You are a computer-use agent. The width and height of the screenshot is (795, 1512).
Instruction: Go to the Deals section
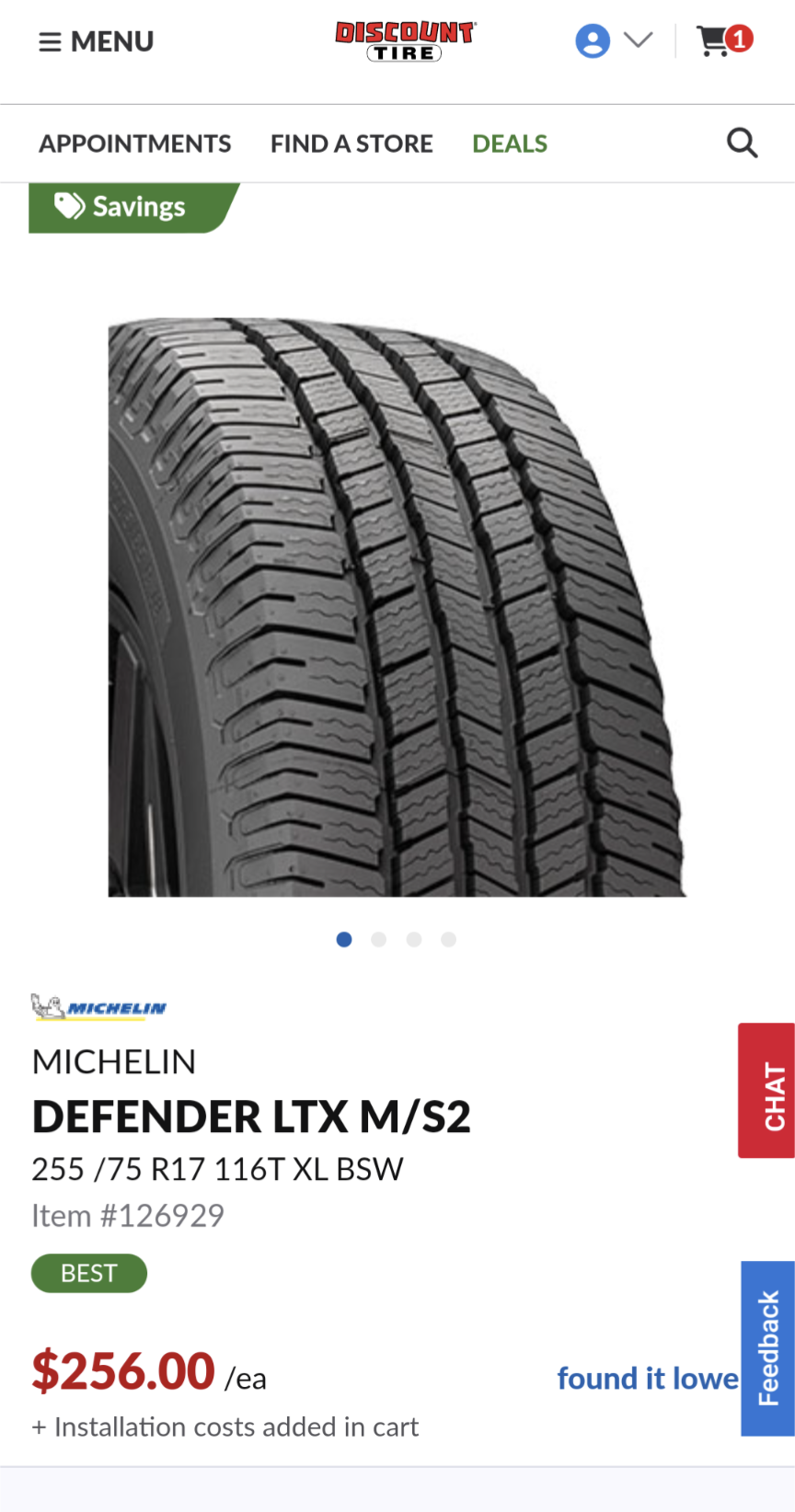509,143
